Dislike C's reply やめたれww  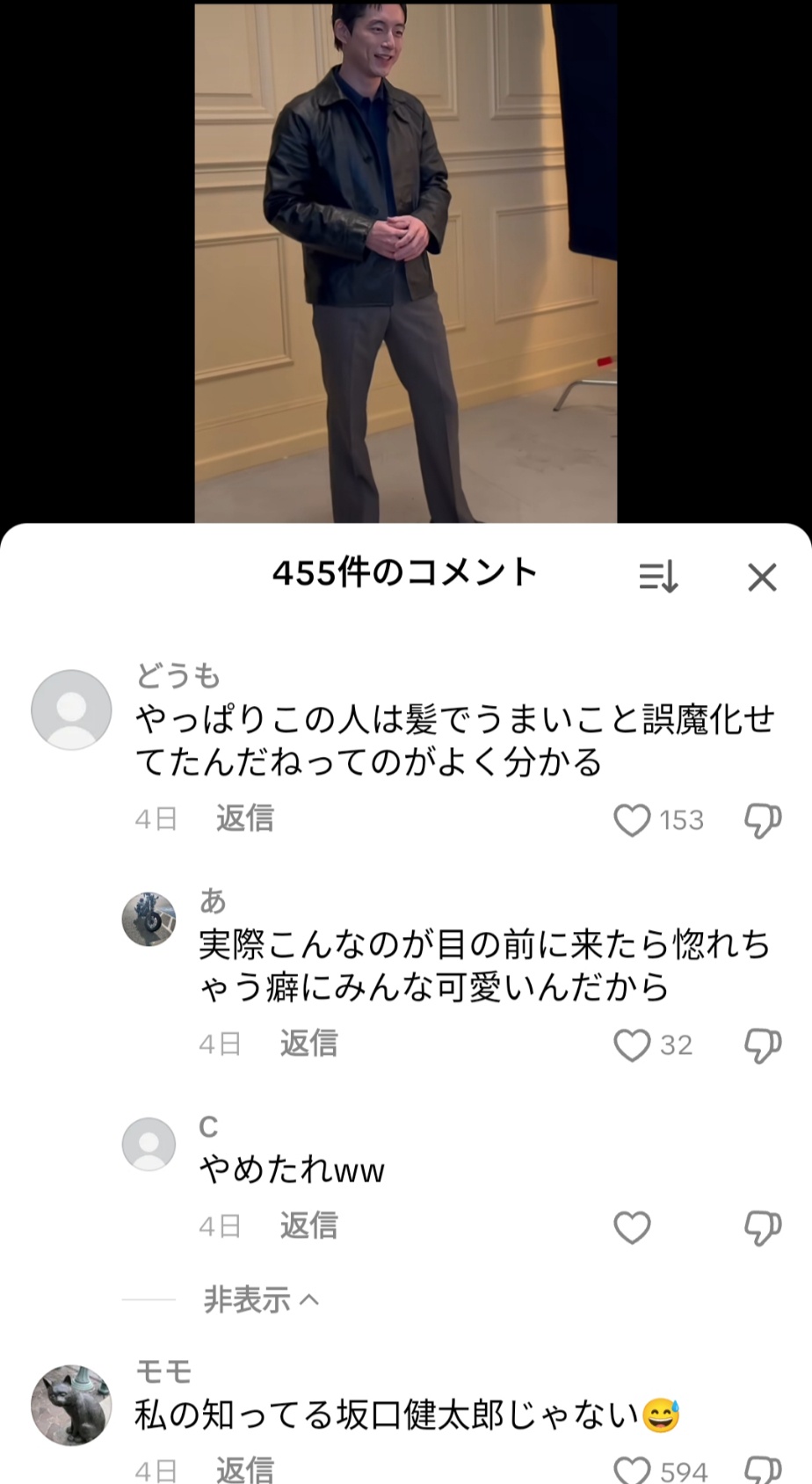click(762, 1227)
